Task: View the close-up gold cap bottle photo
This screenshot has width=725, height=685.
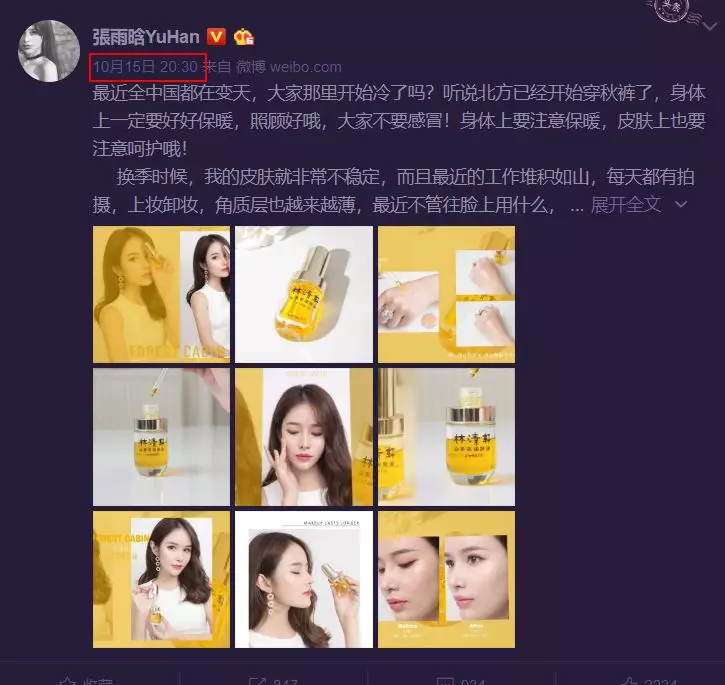Action: click(x=446, y=436)
